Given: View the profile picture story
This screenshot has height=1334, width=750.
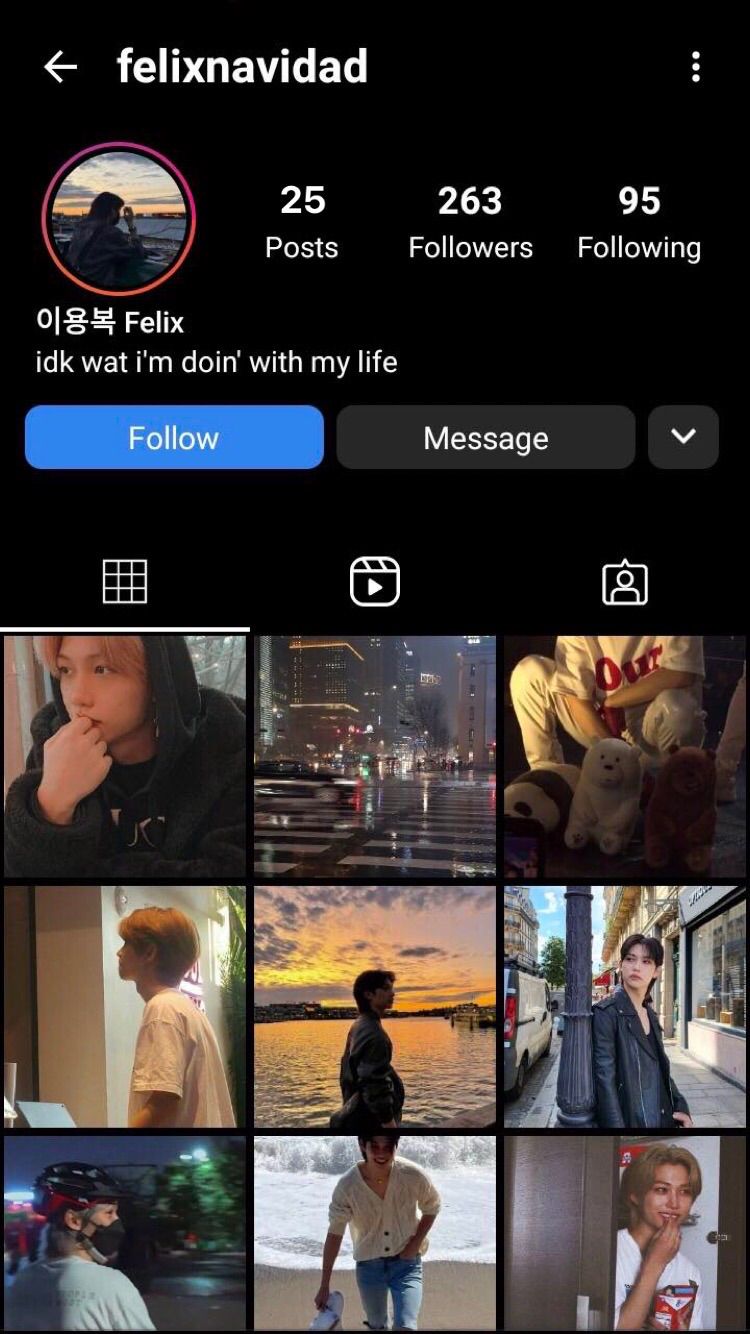Looking at the screenshot, I should click(119, 219).
